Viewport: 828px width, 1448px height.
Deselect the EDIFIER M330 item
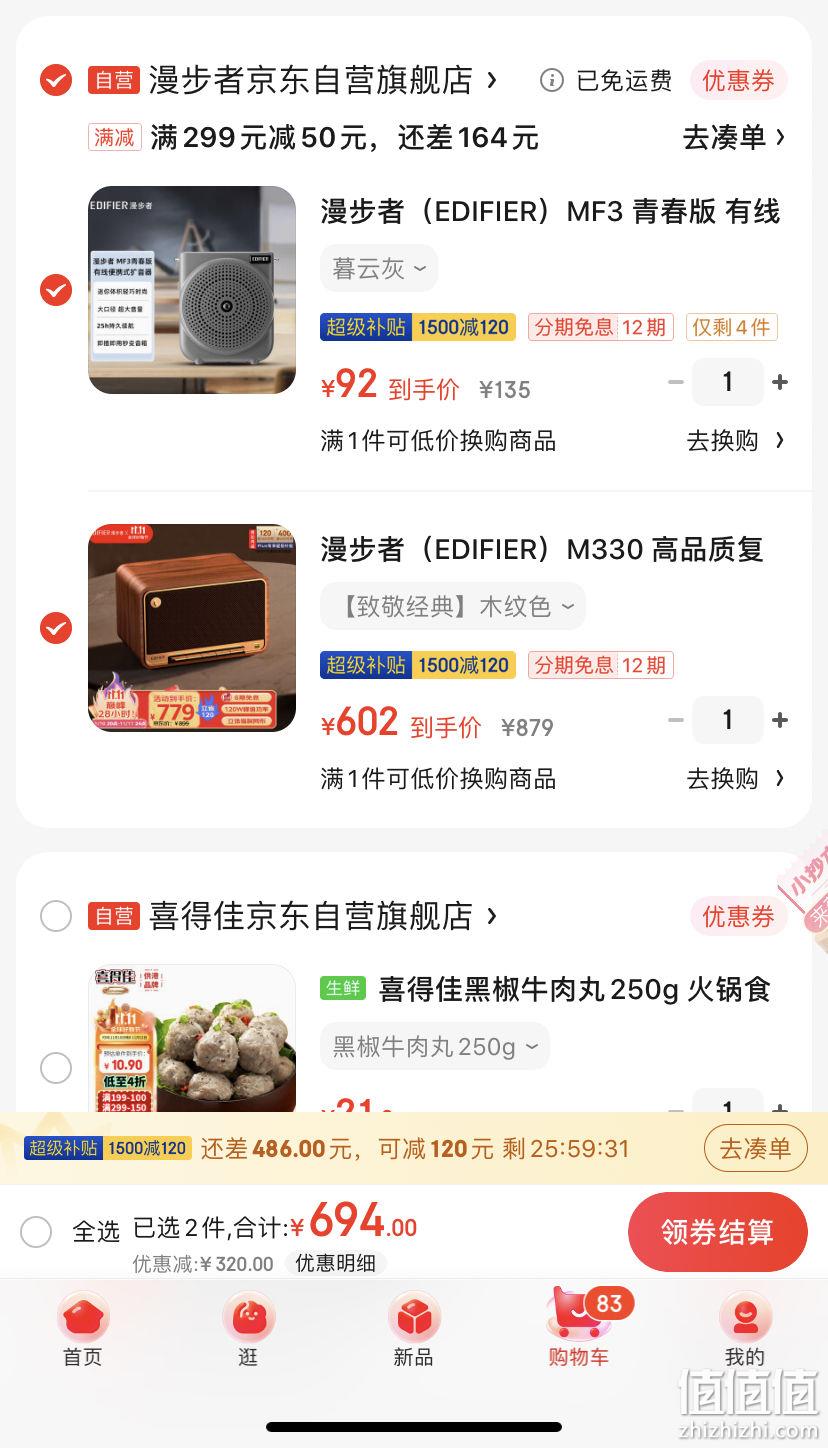56,628
